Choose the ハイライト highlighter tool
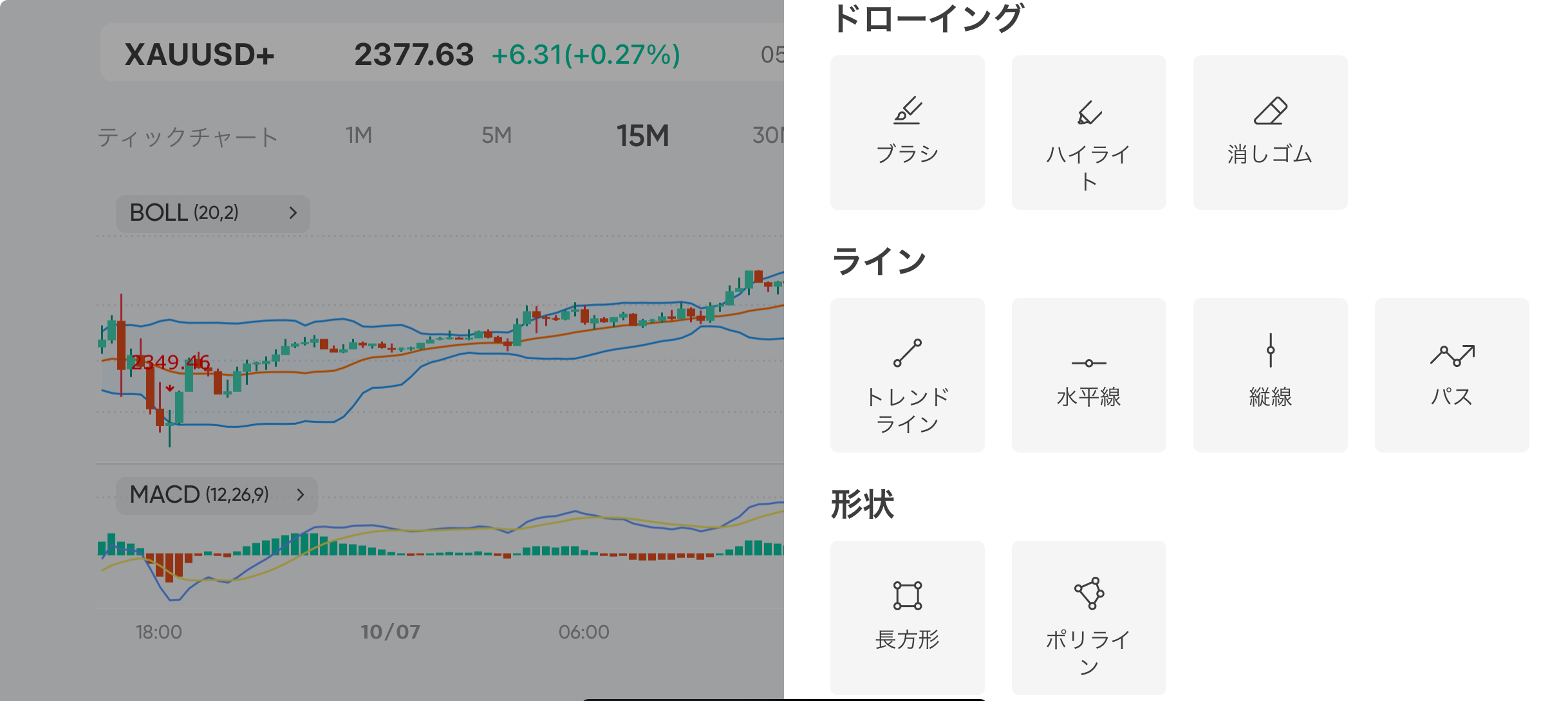Viewport: 1568px width, 701px height. (1088, 132)
